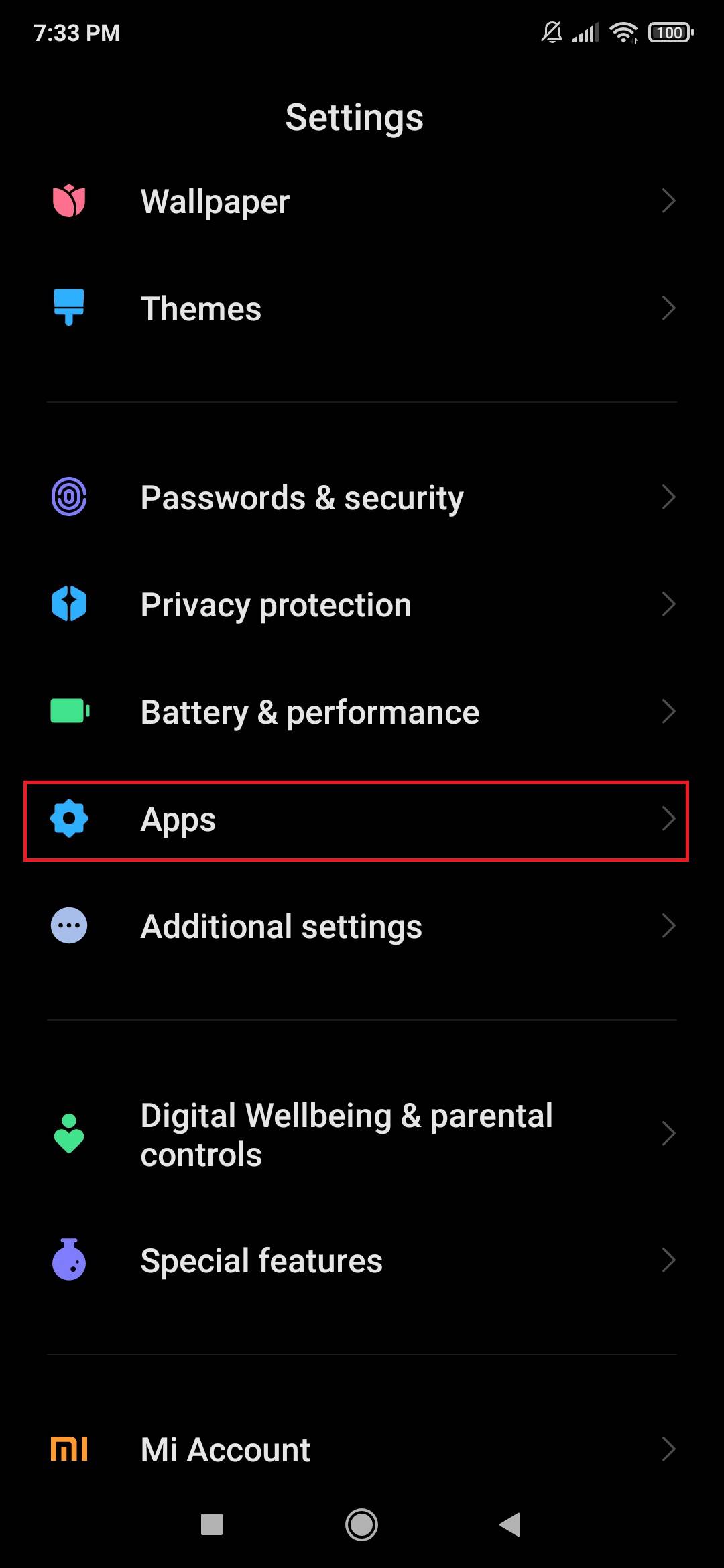
Task: Select Privacy protection
Action: pyautogui.click(x=362, y=604)
